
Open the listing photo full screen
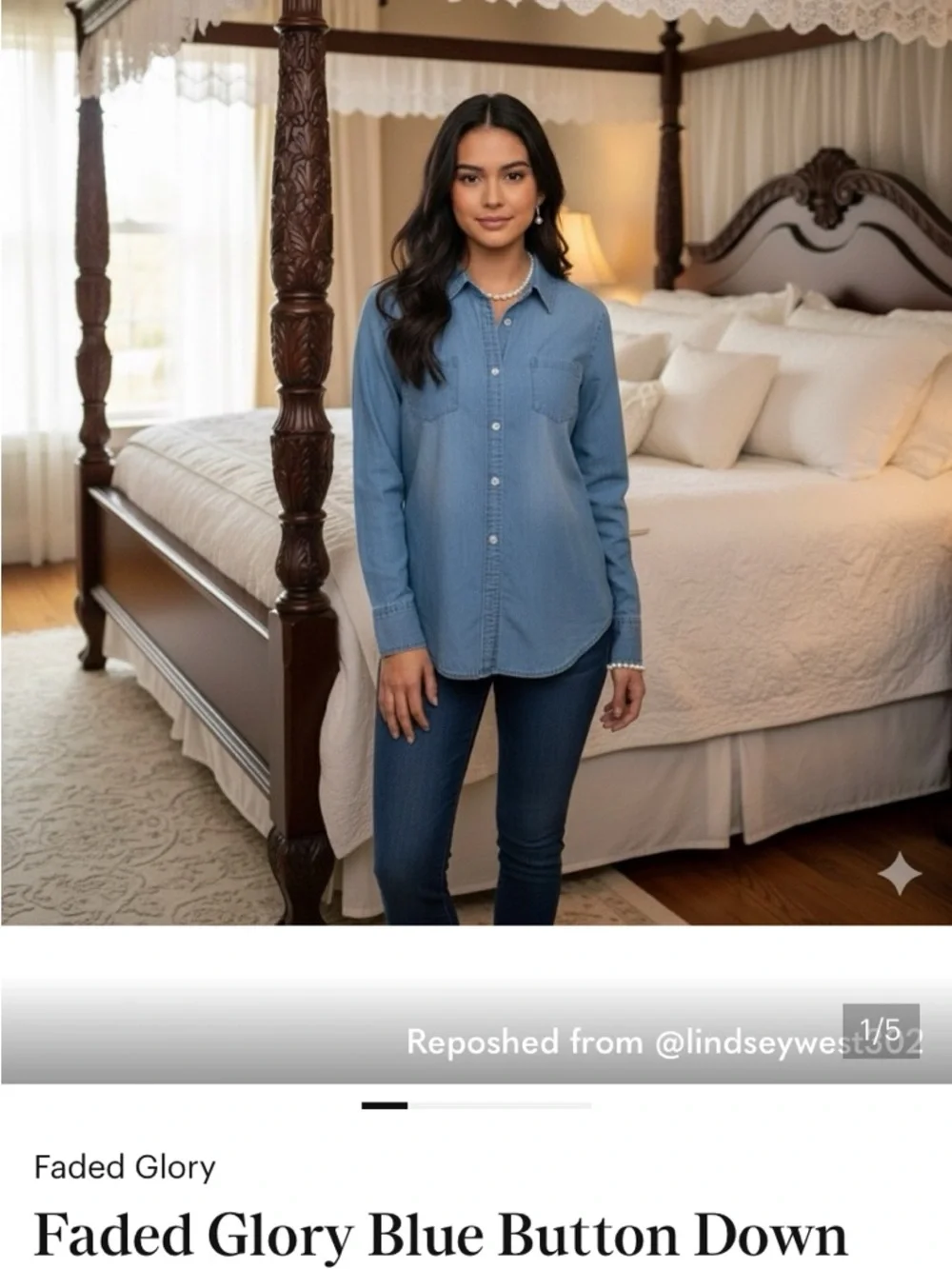pos(476,463)
